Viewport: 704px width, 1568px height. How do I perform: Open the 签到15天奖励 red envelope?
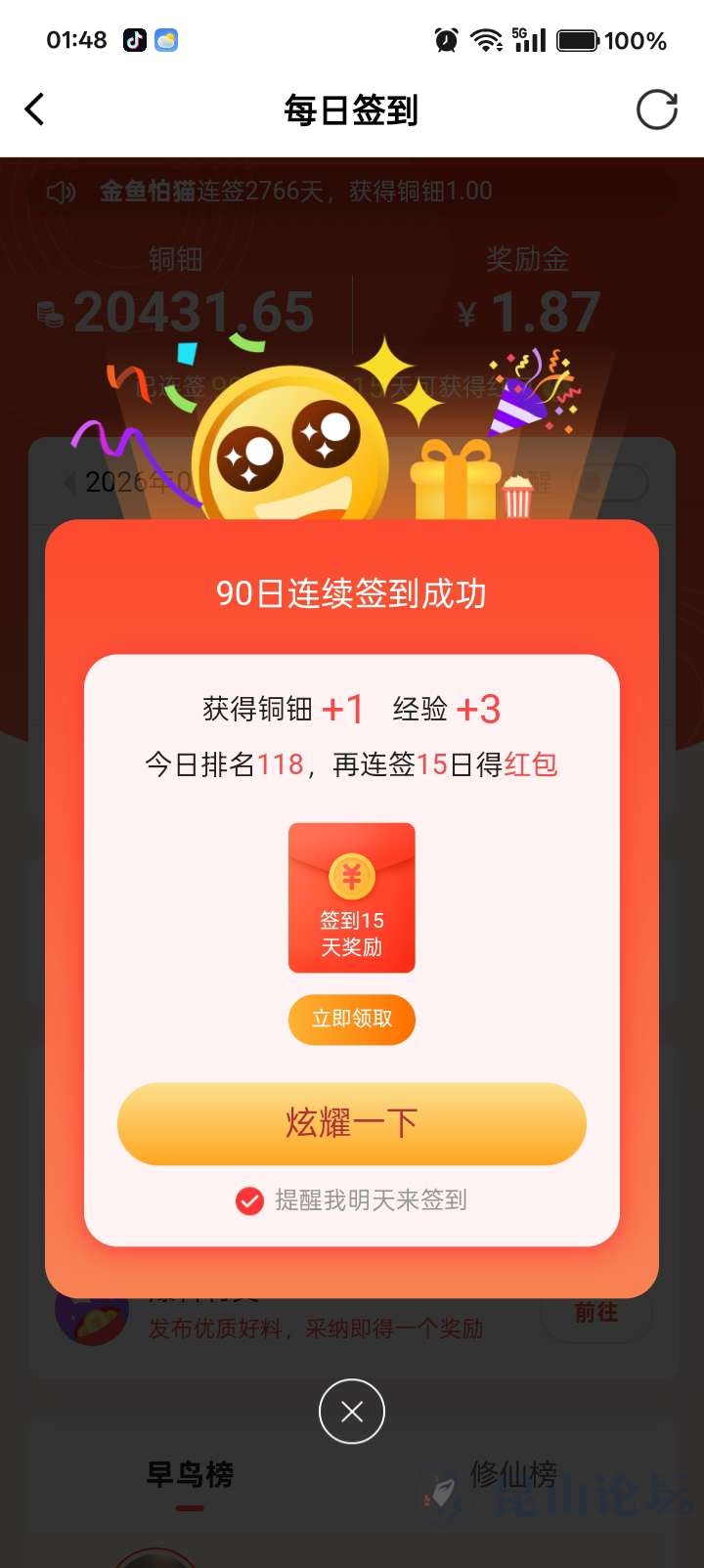coord(351,897)
